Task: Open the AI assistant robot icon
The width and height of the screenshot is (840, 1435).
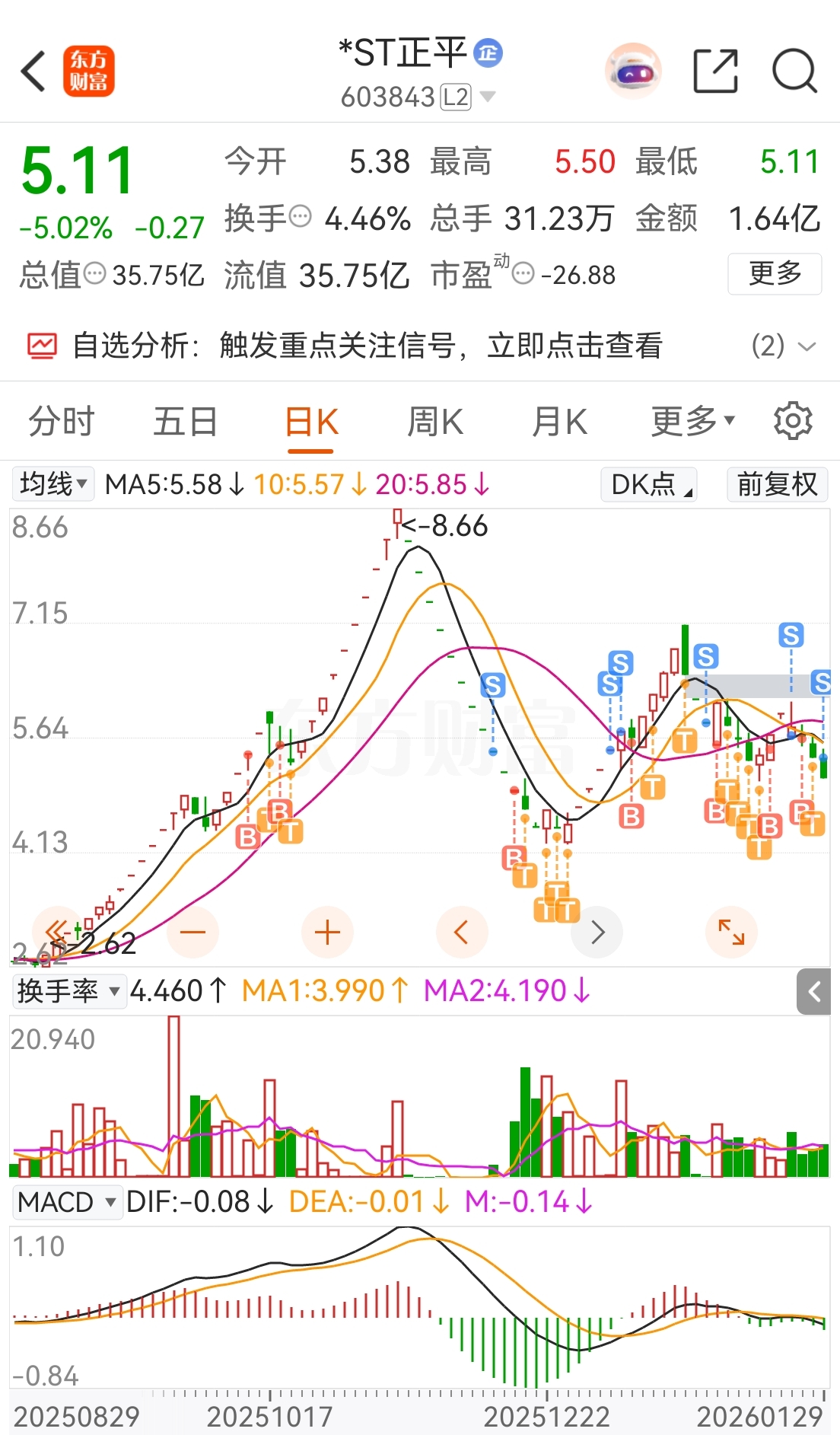Action: [x=633, y=72]
